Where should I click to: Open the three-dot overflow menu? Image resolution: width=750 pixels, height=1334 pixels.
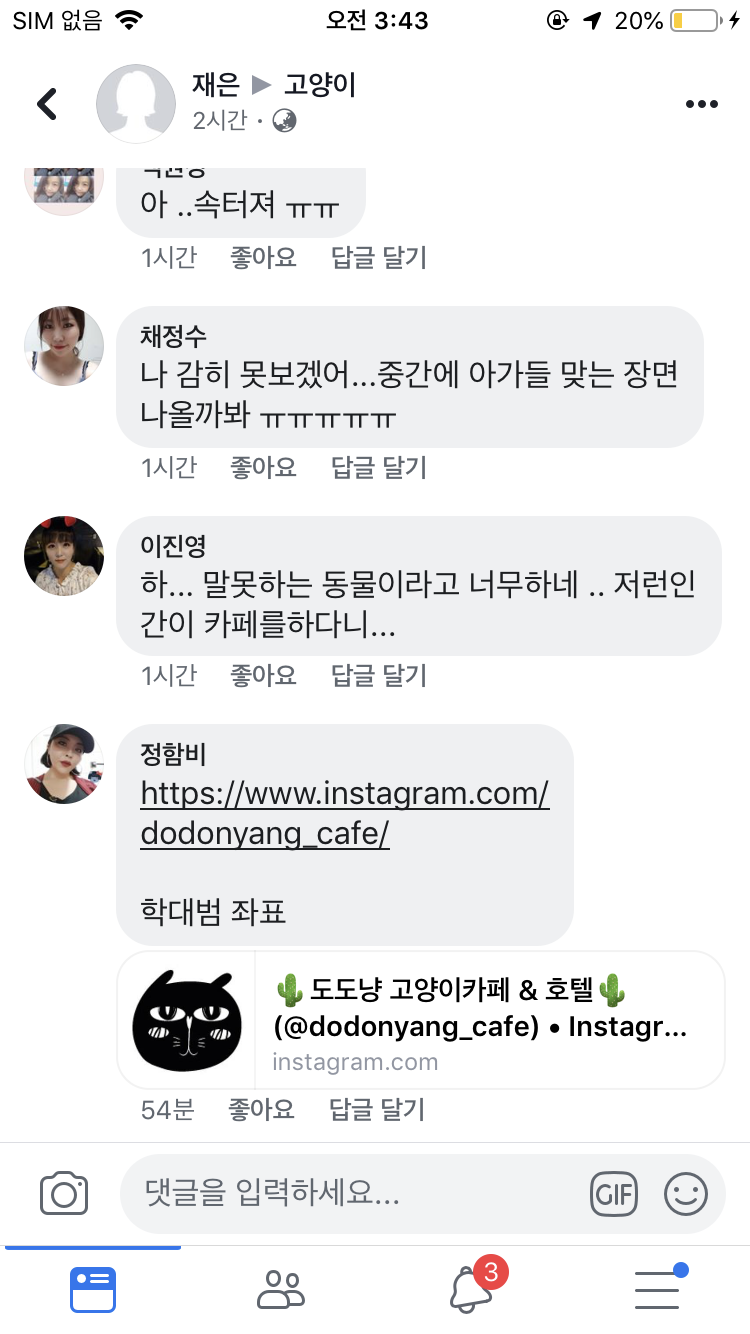(702, 105)
